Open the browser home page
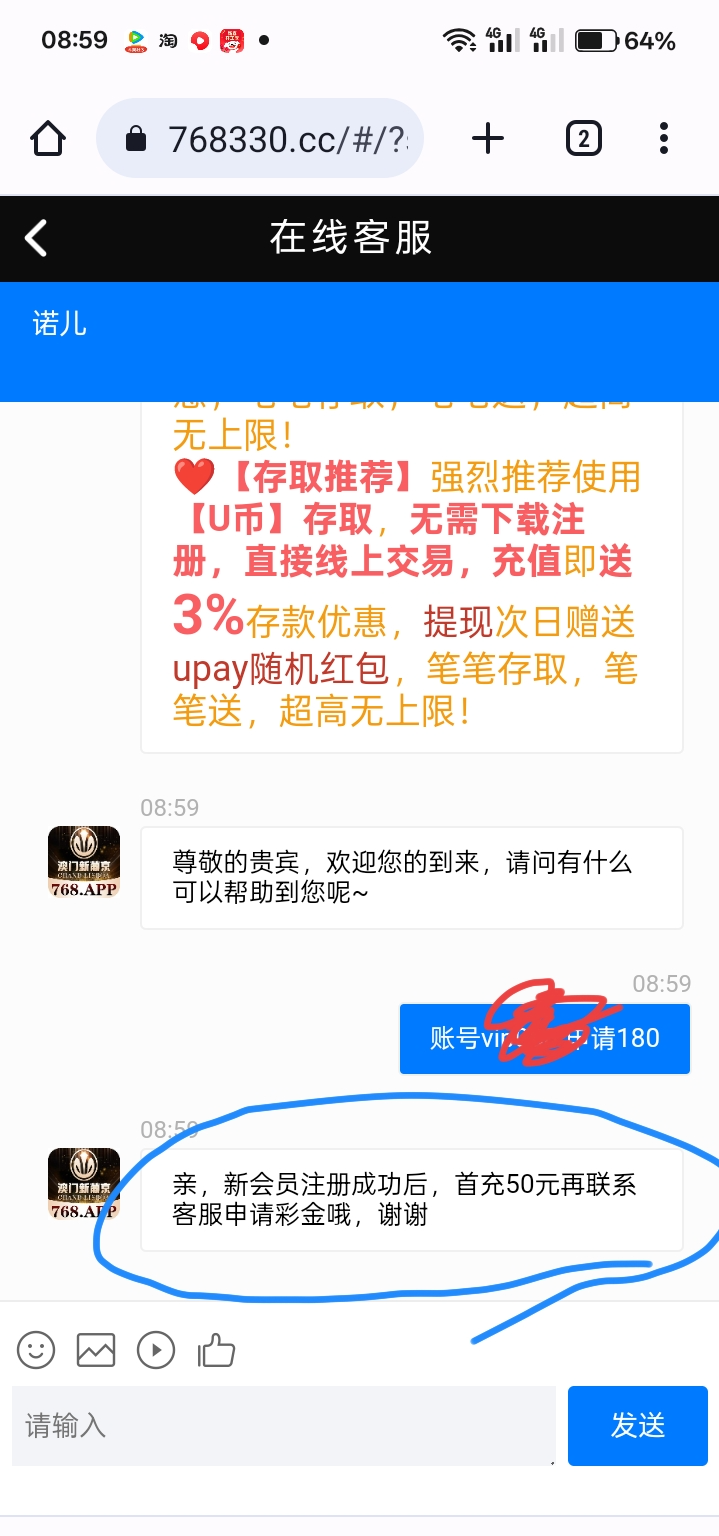Image resolution: width=719 pixels, height=1536 pixels. (x=48, y=139)
